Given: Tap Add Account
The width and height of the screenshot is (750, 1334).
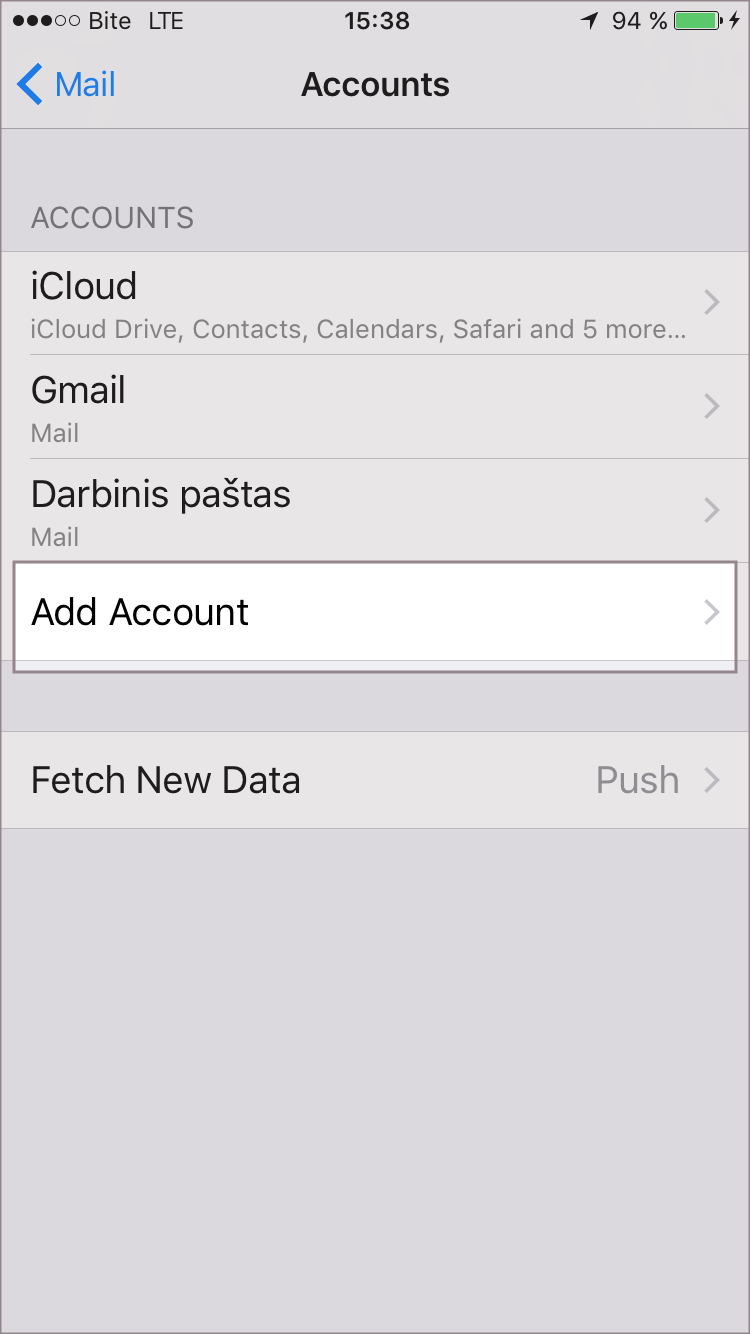Looking at the screenshot, I should point(375,613).
